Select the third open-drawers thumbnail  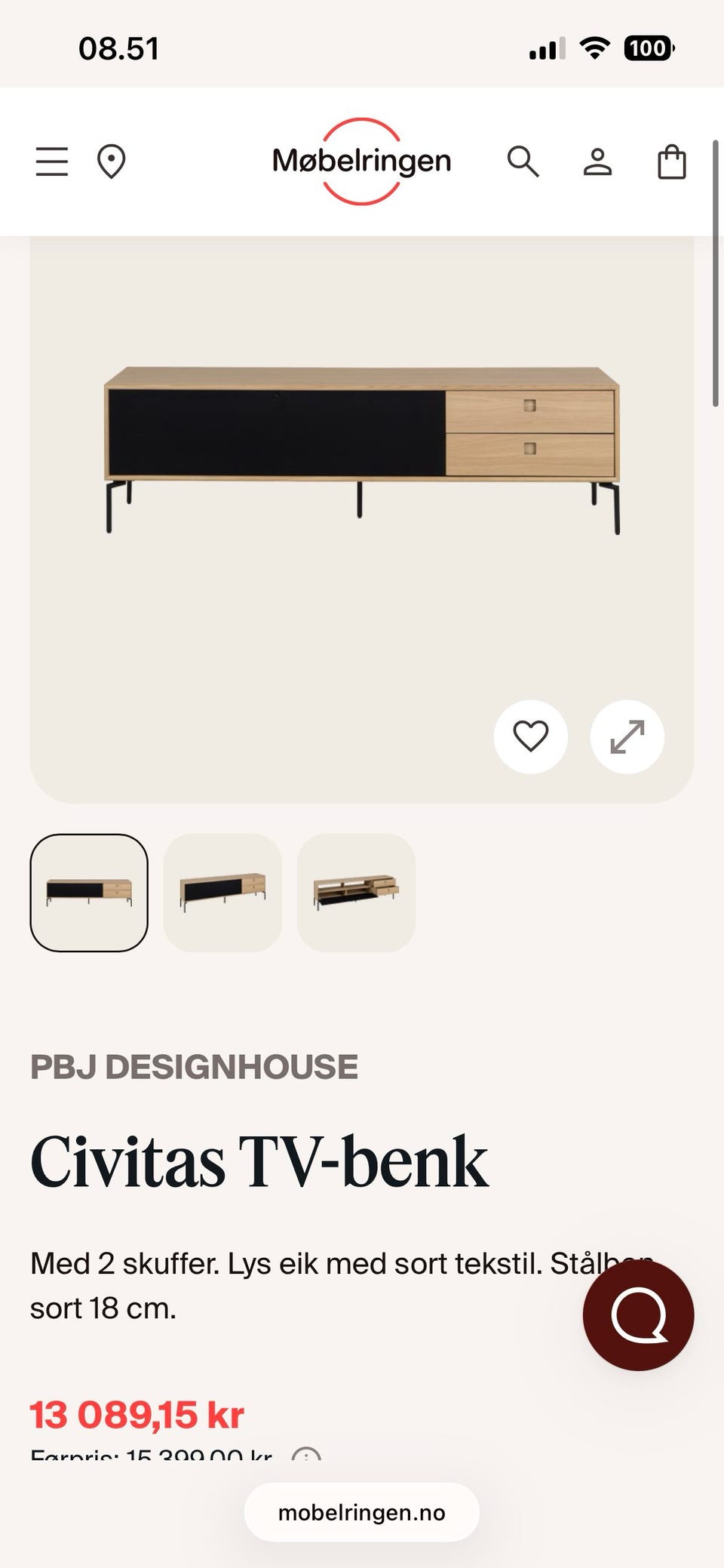pos(356,893)
